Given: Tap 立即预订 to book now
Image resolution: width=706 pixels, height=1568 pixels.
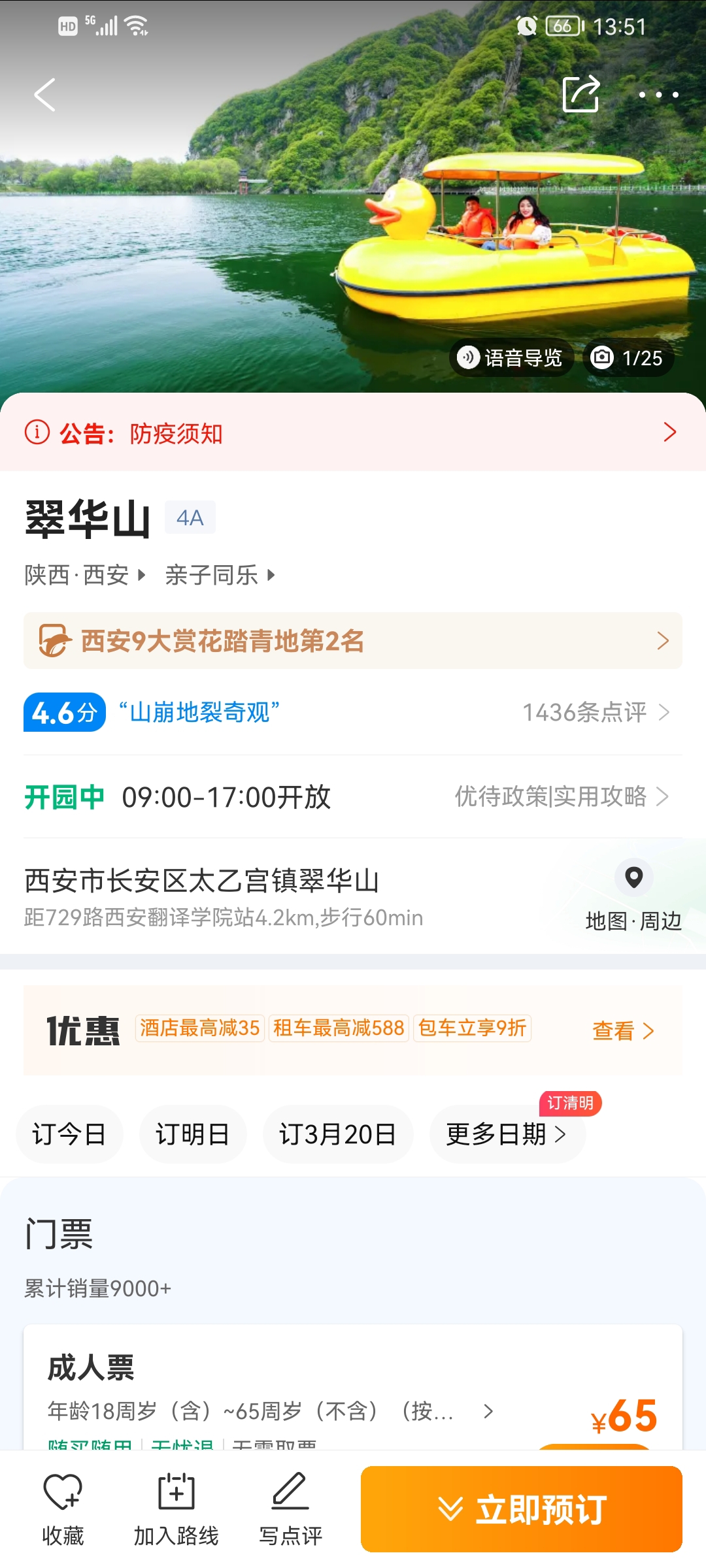Looking at the screenshot, I should click(522, 1509).
